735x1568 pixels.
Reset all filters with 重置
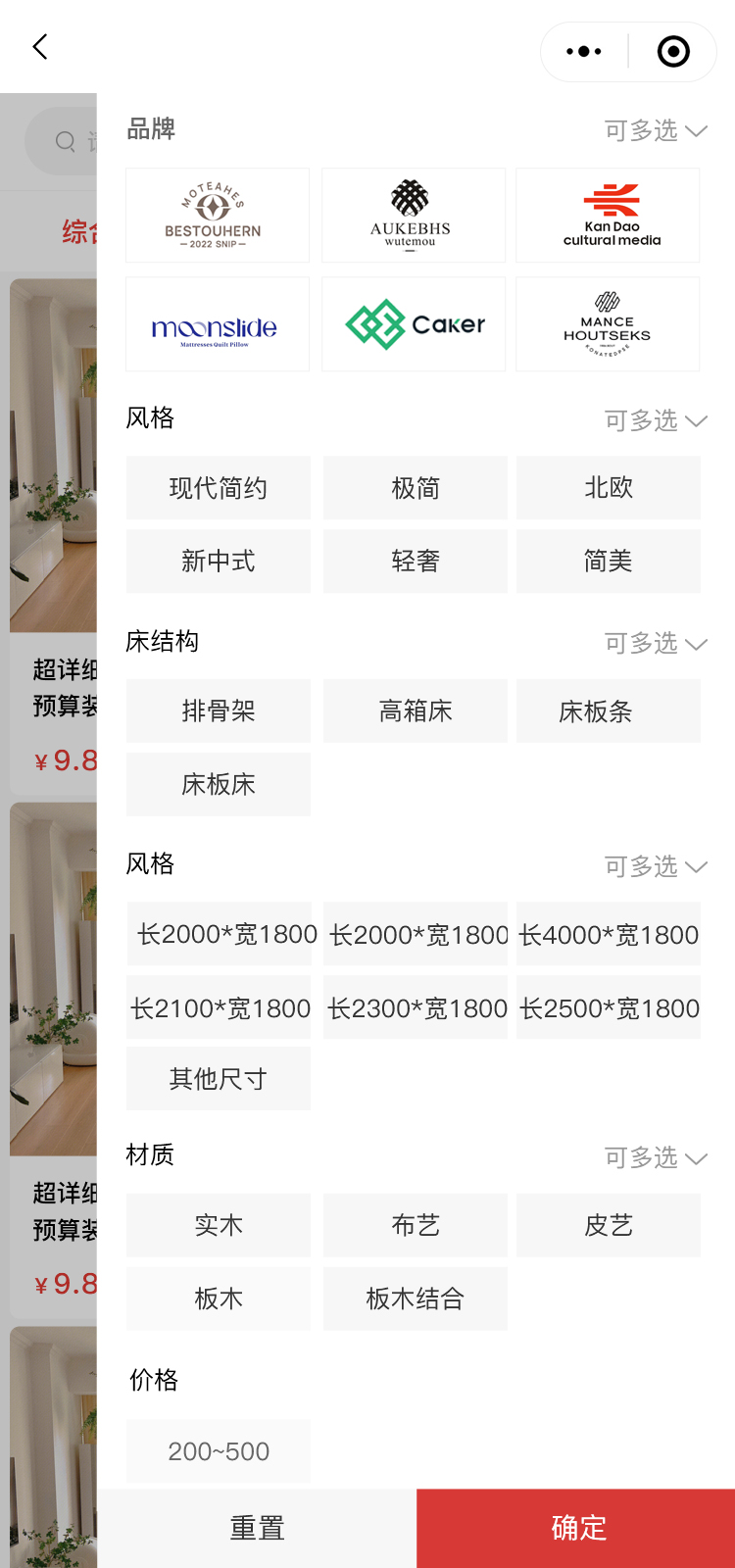pyautogui.click(x=257, y=1528)
